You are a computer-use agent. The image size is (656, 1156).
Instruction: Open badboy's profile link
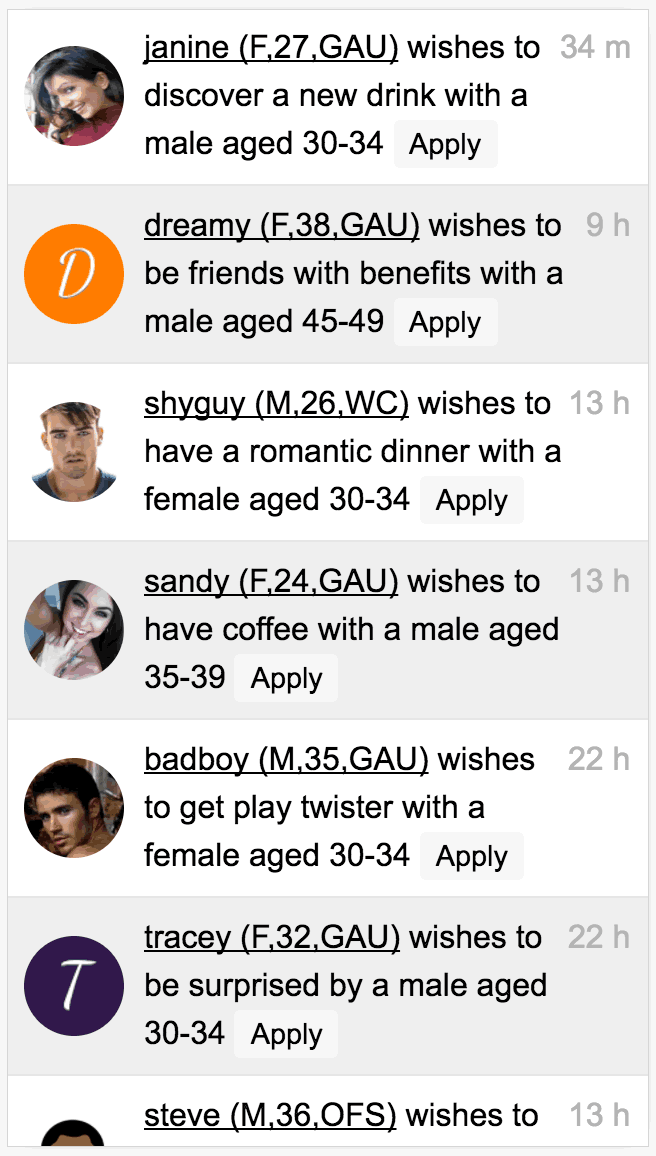pyautogui.click(x=286, y=760)
